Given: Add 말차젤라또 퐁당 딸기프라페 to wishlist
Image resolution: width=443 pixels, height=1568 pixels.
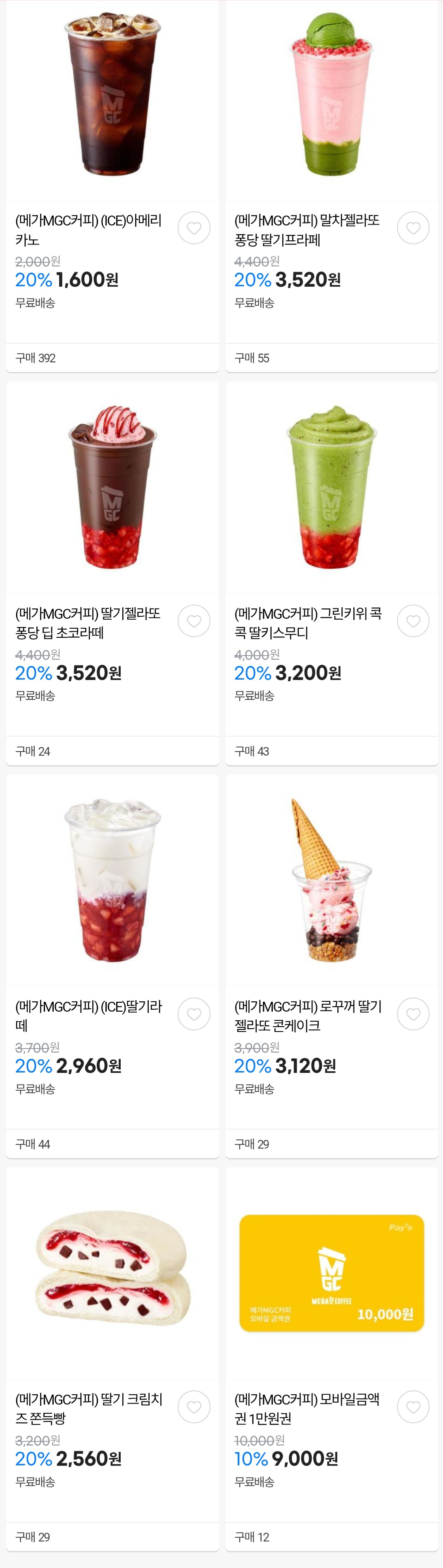Looking at the screenshot, I should (413, 227).
